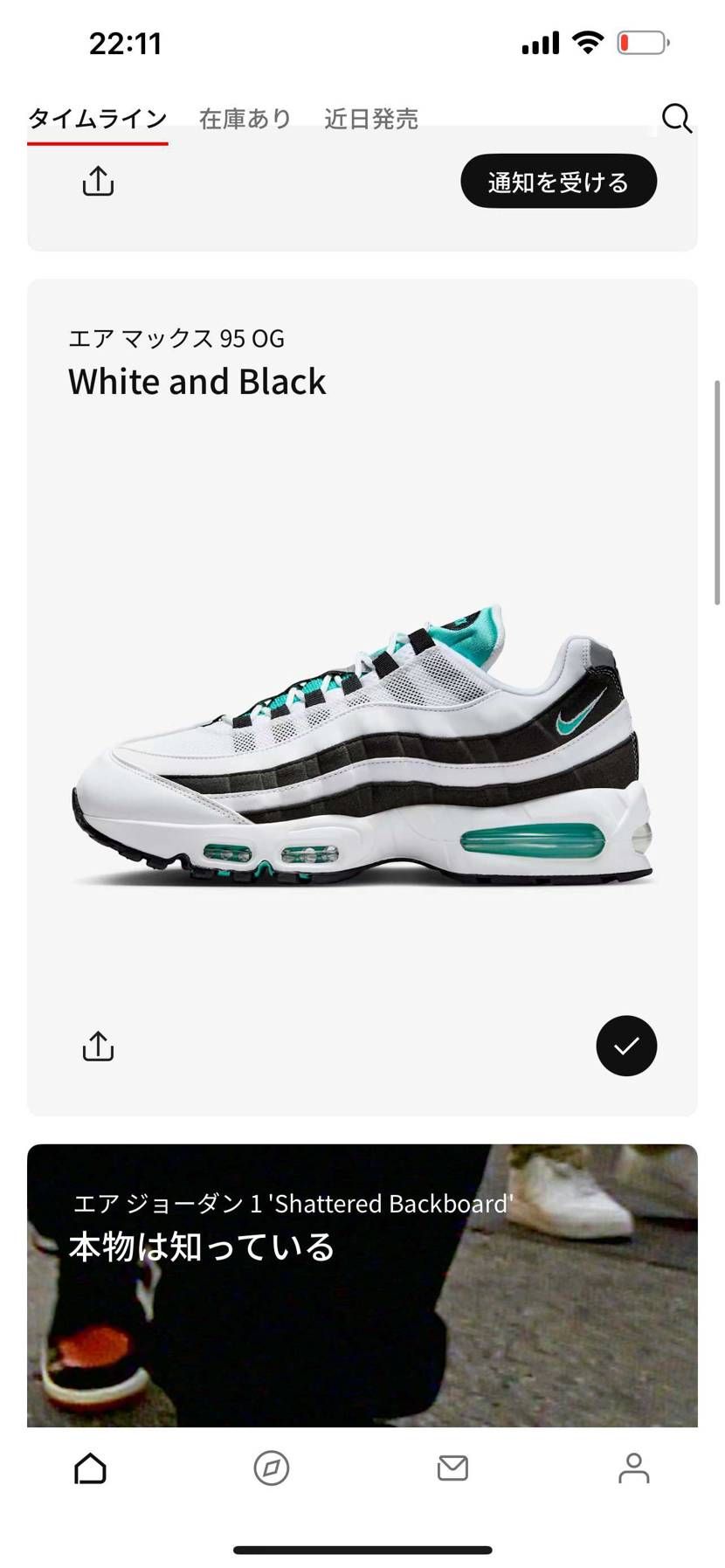The height and width of the screenshot is (1568, 725).
Task: Select the タイムライン tab
Action: click(x=97, y=119)
